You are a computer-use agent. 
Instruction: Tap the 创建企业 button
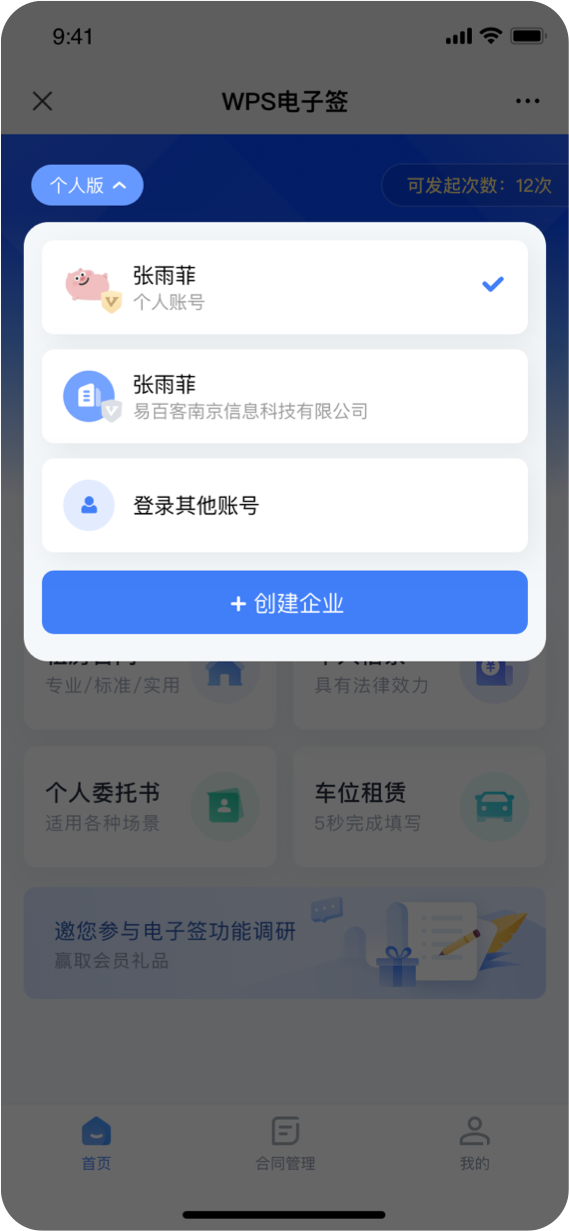click(284, 603)
